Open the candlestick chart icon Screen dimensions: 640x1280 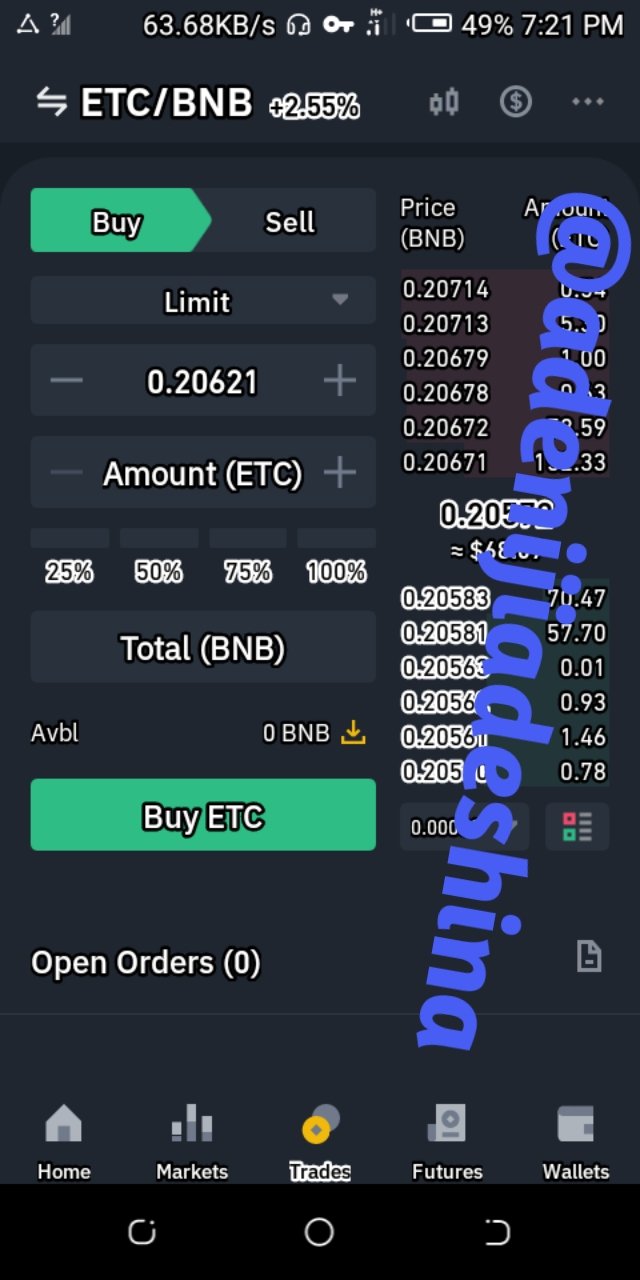444,102
